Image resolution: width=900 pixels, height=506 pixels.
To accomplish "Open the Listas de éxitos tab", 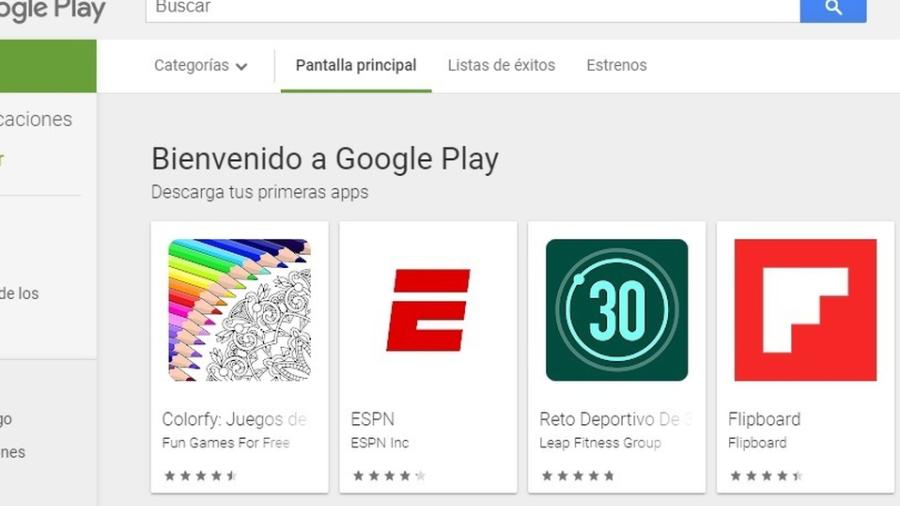I will click(501, 66).
